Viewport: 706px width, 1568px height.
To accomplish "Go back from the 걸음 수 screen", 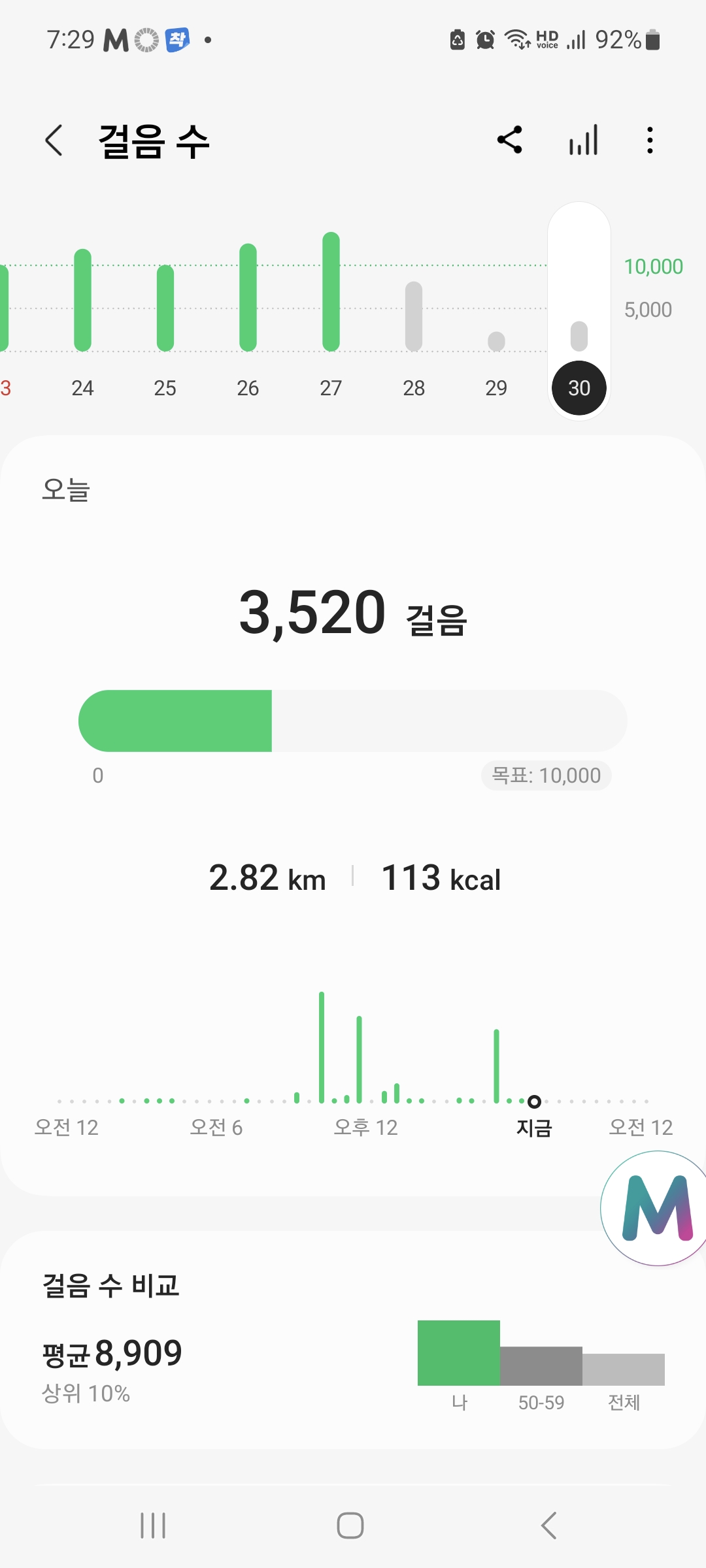I will click(54, 140).
